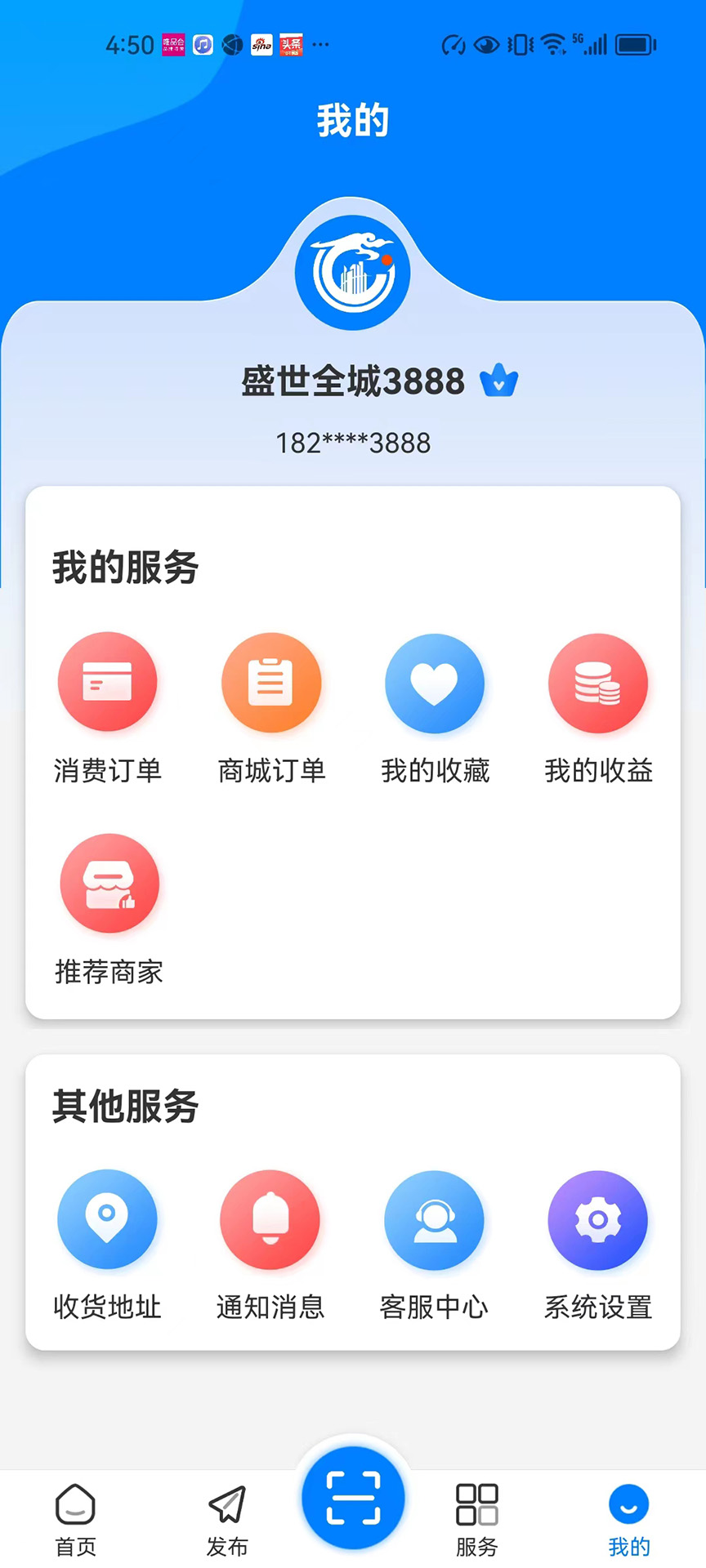Contact 客服中心 customer service icon
The height and width of the screenshot is (1568, 706).
[435, 1218]
